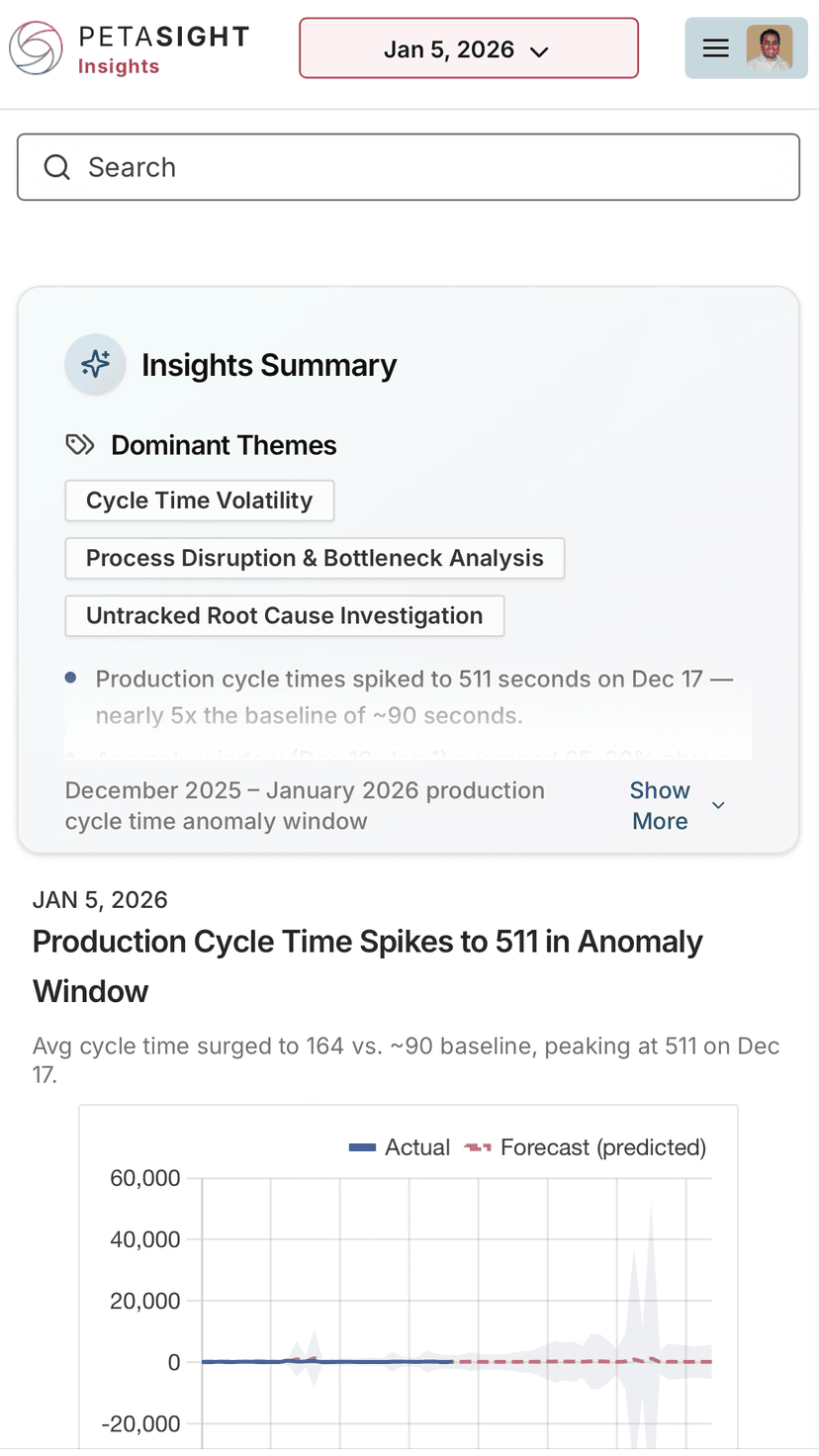Open the hamburger navigation menu
Viewport: 819px width, 1456px height.
[x=715, y=47]
